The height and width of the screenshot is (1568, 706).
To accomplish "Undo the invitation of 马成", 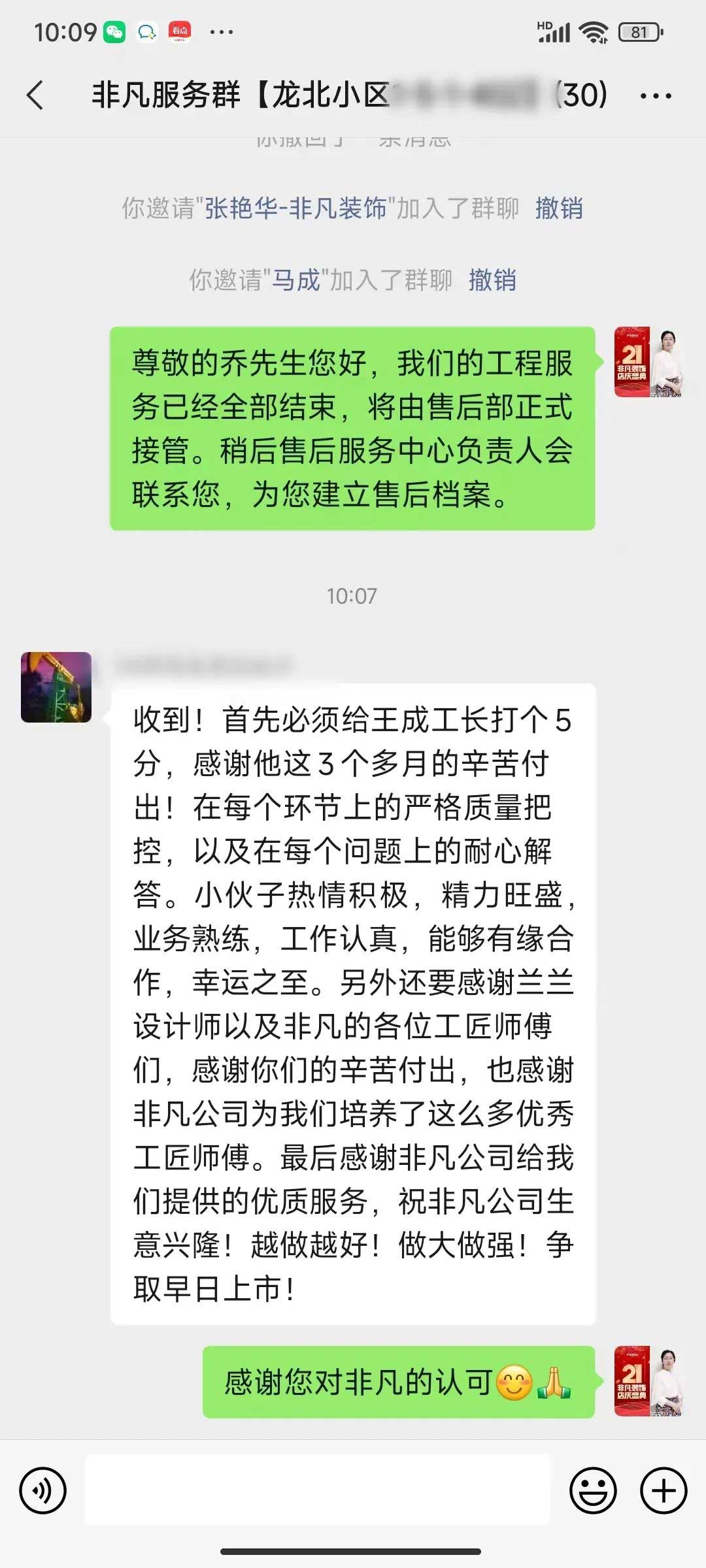I will coord(492,280).
